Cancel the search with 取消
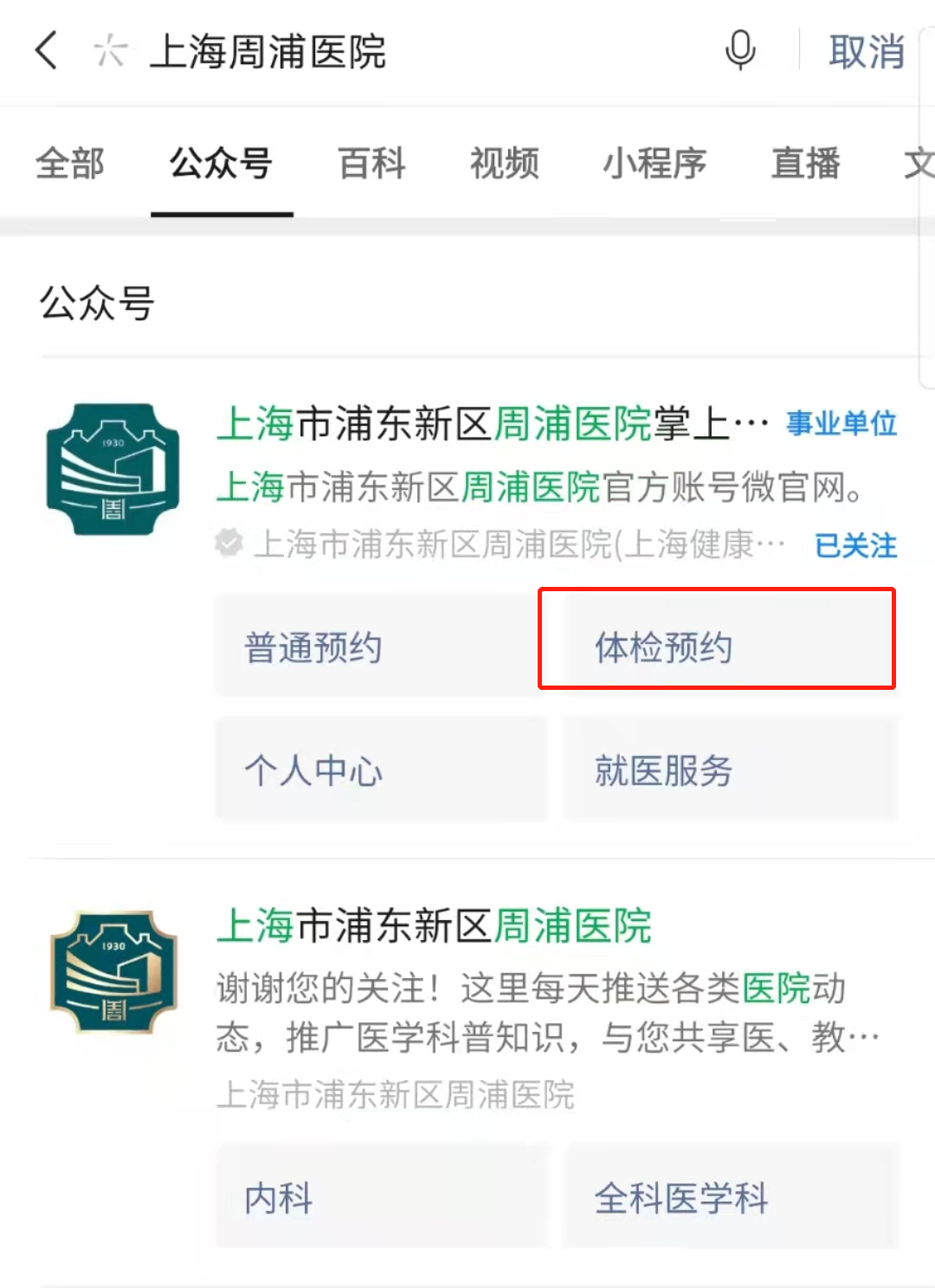The width and height of the screenshot is (935, 1288). coord(866,52)
